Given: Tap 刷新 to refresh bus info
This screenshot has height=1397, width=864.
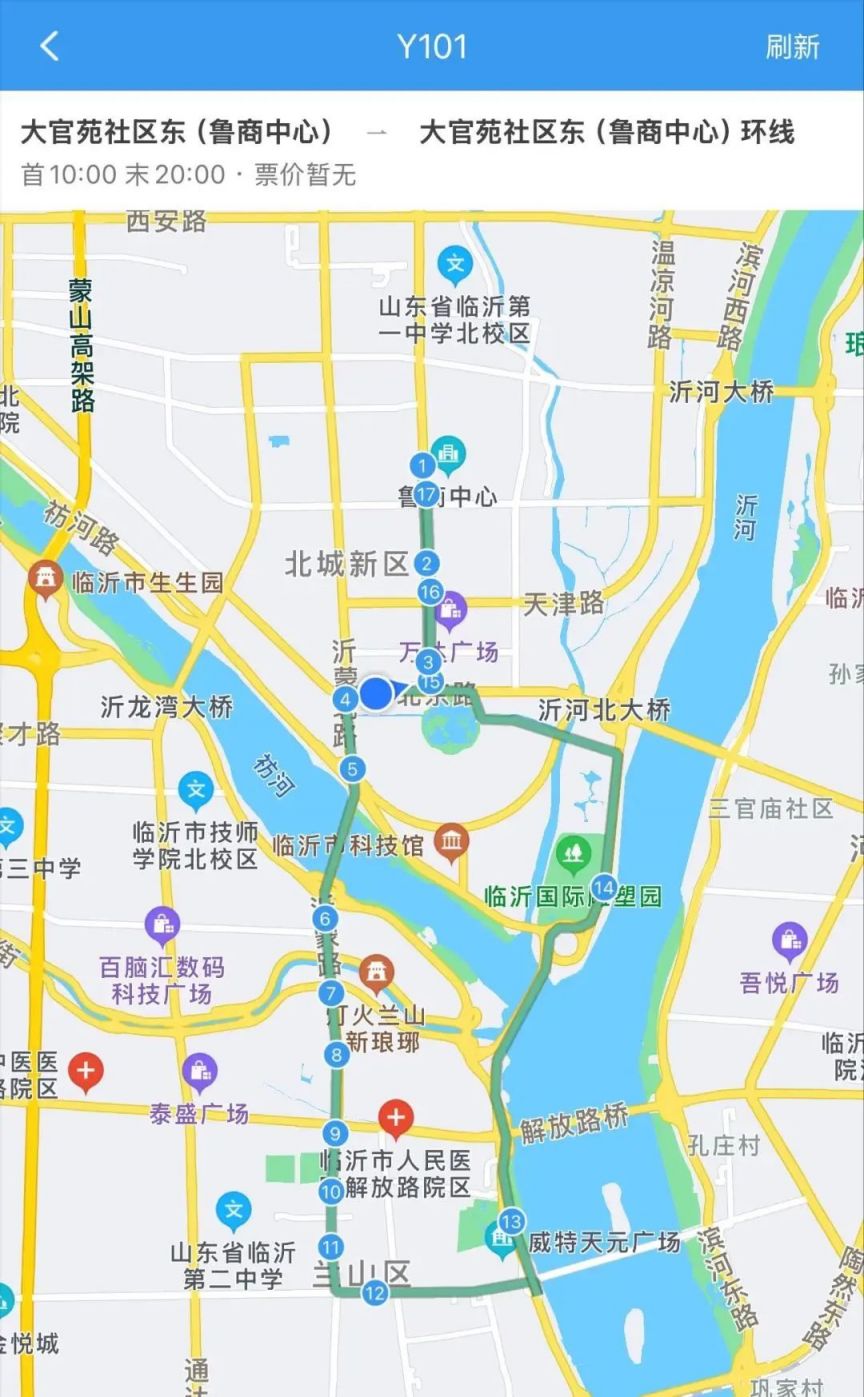Looking at the screenshot, I should [x=792, y=47].
